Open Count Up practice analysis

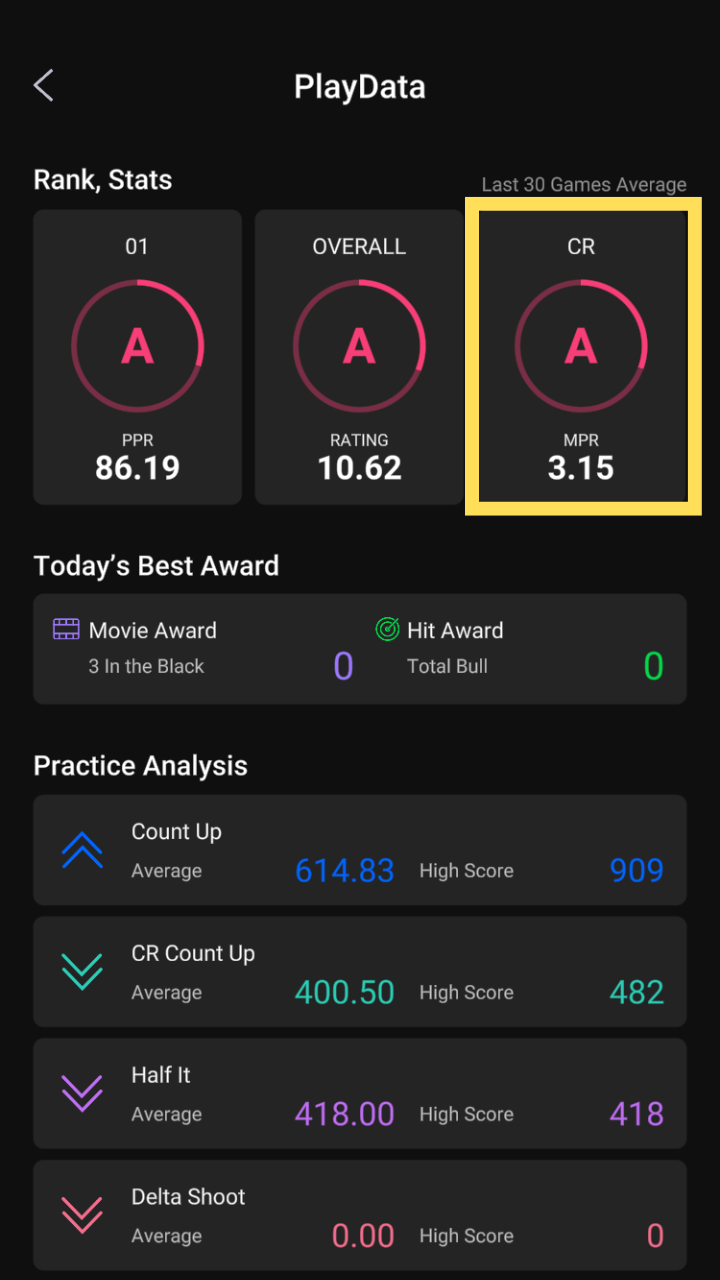(x=360, y=850)
